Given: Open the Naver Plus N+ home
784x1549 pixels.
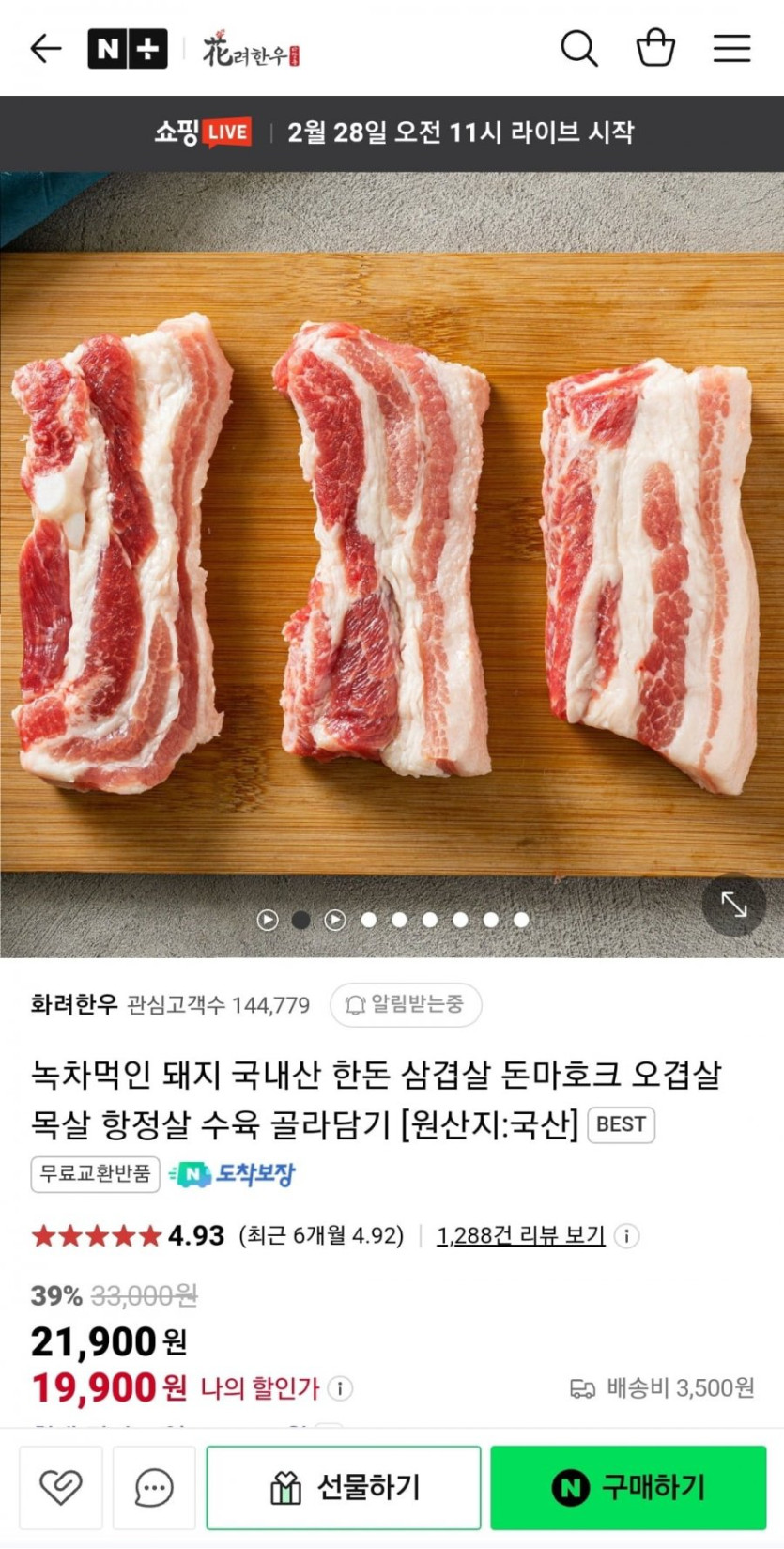Looking at the screenshot, I should point(127,49).
